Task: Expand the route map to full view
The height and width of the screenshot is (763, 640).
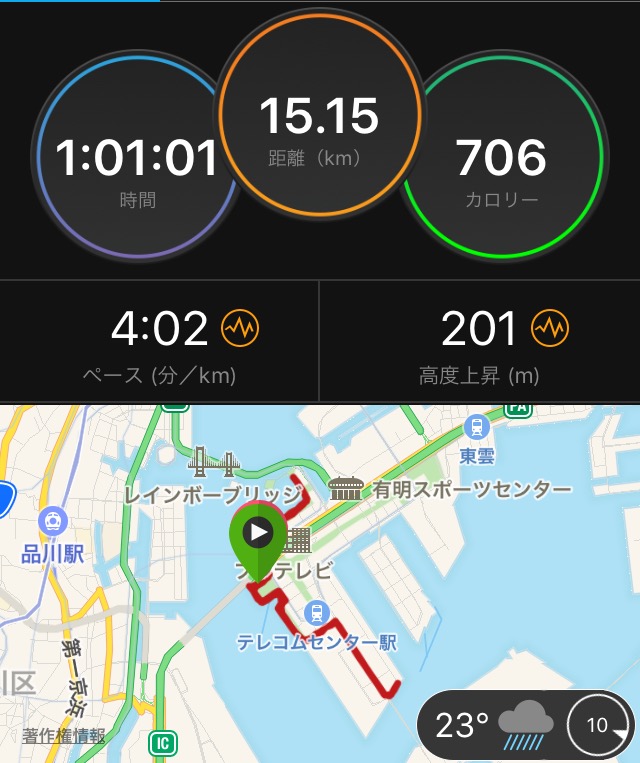Action: (320, 580)
